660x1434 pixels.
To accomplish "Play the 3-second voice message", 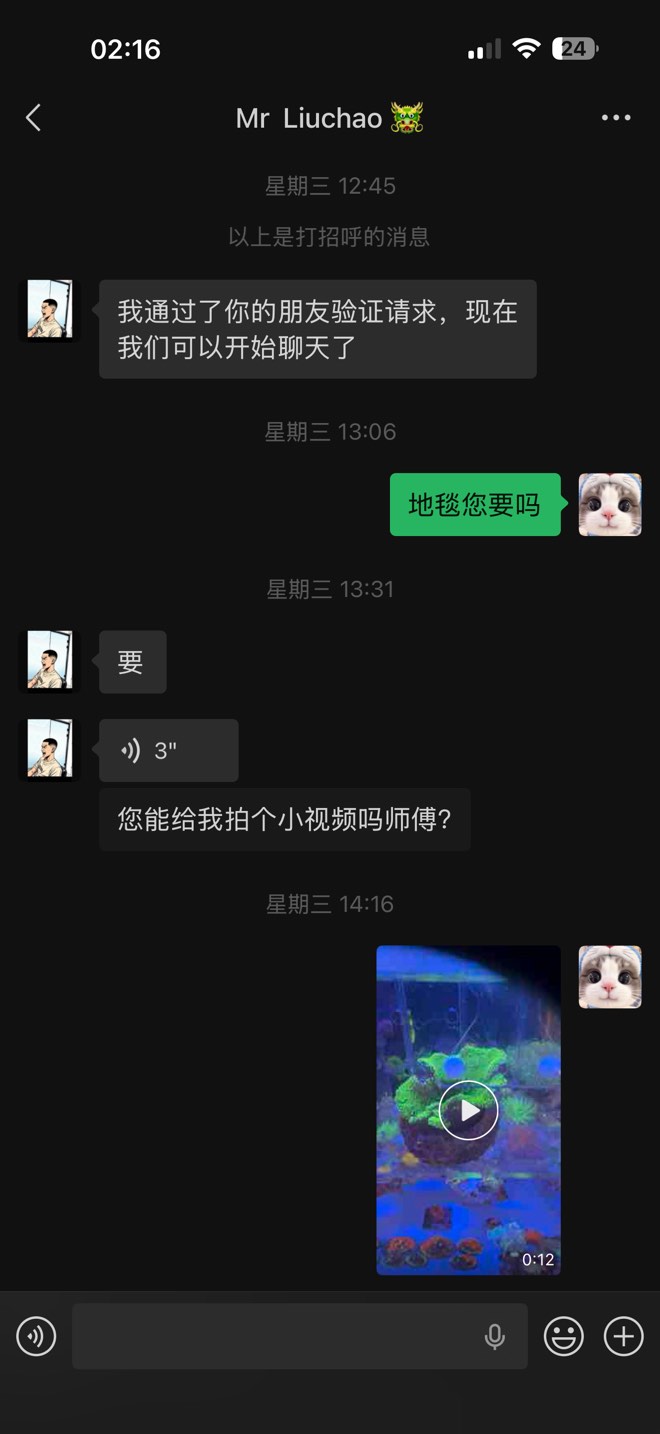I will click(168, 750).
